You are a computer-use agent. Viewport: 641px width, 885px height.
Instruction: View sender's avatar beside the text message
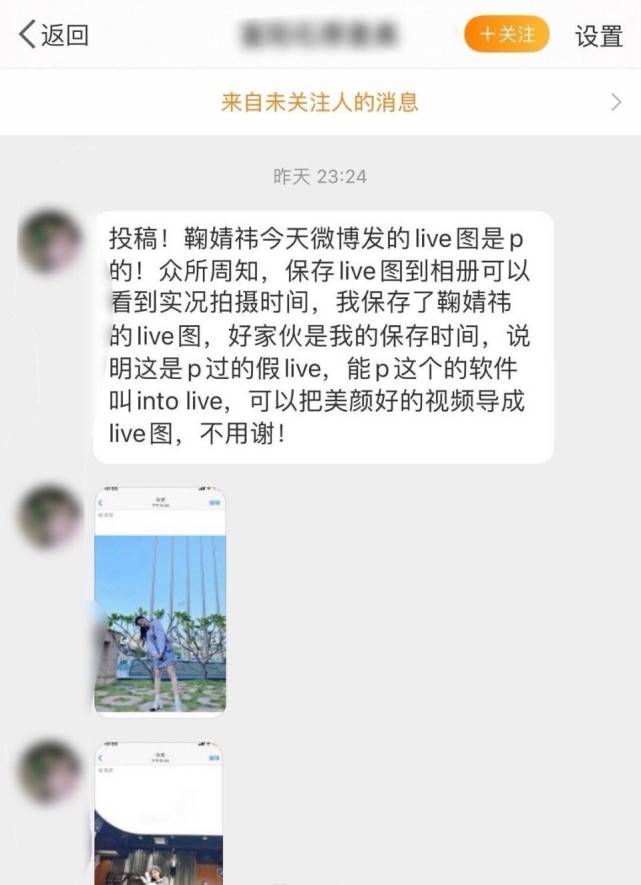point(50,241)
